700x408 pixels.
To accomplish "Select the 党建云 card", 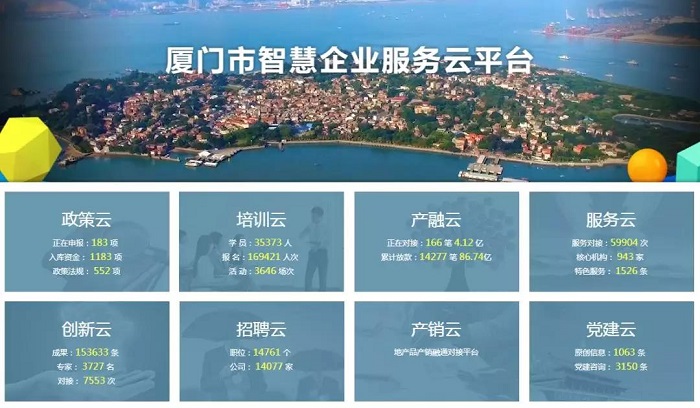I will pos(611,351).
